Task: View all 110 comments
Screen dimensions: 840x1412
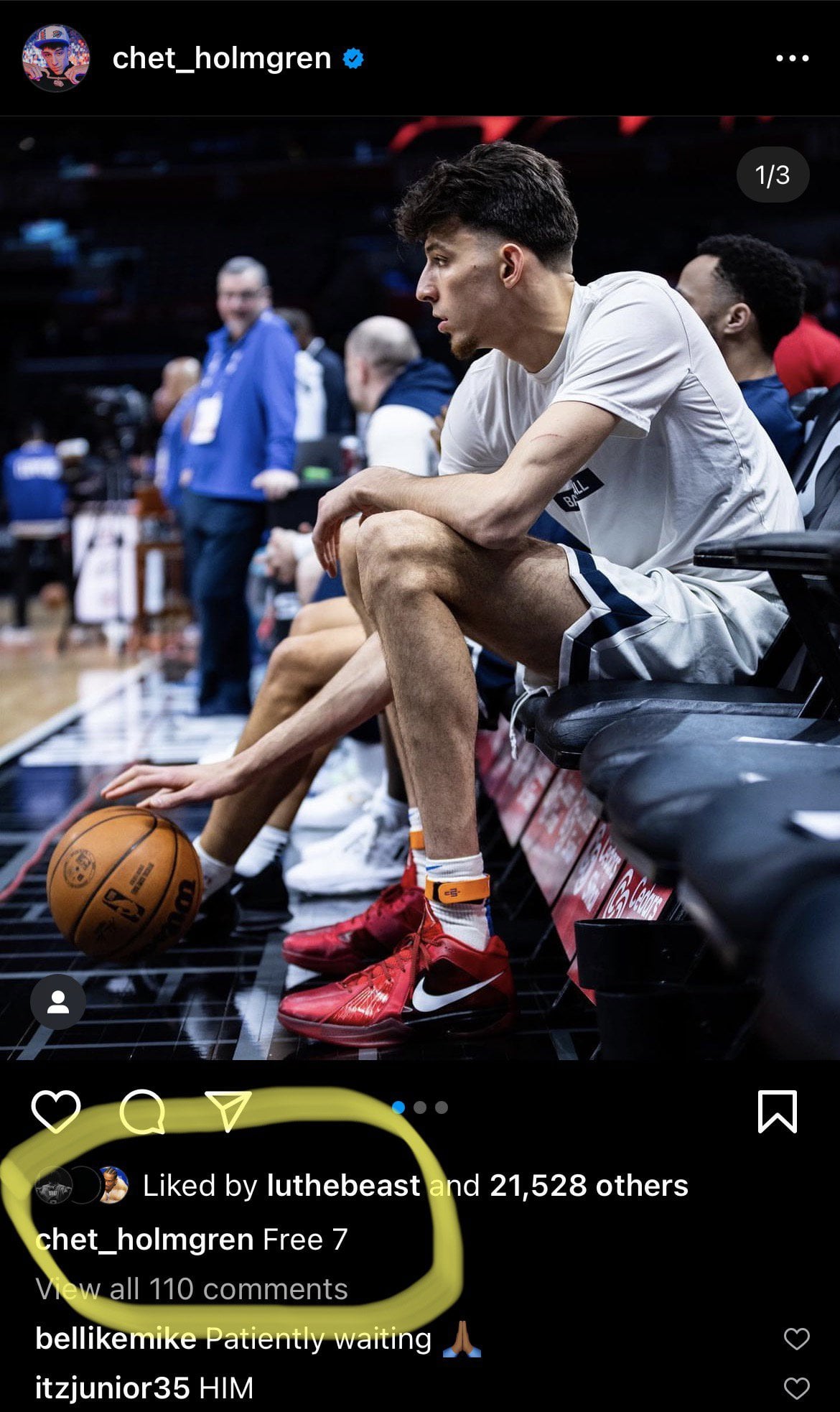Action: pos(192,1289)
